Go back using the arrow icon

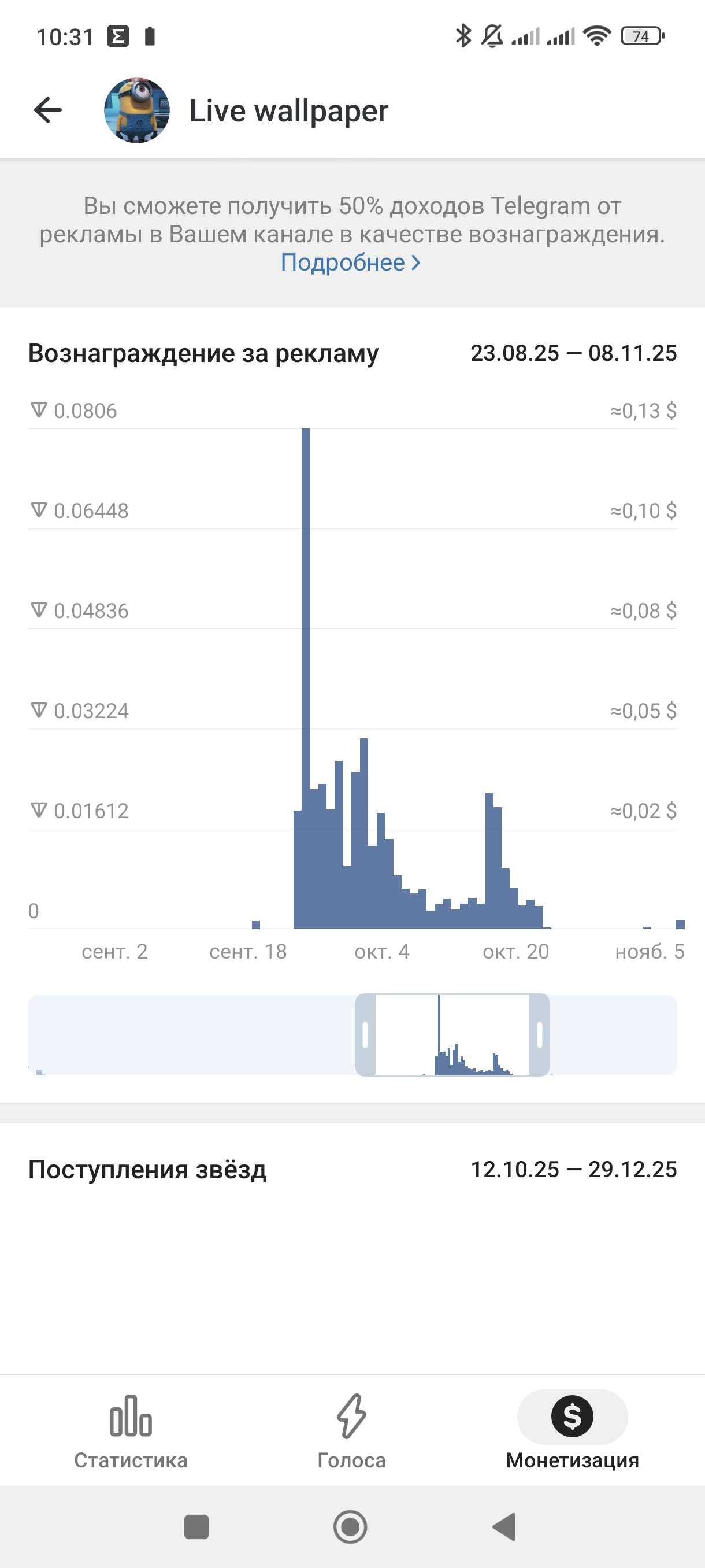coord(48,110)
